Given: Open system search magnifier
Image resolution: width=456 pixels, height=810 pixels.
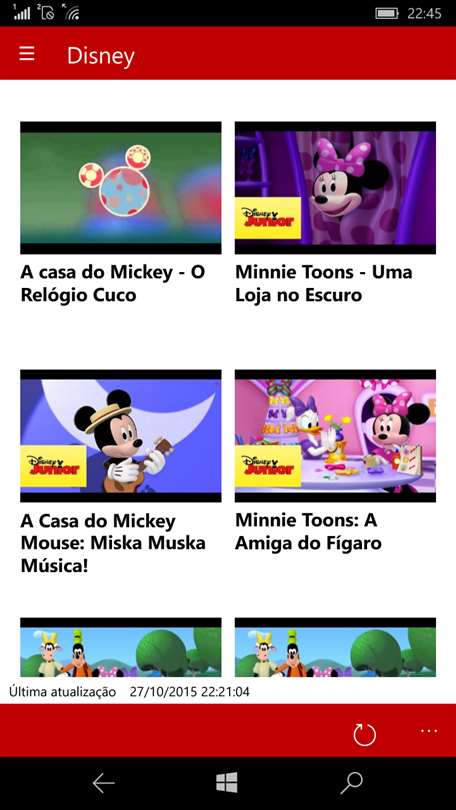Looking at the screenshot, I should pos(352,784).
